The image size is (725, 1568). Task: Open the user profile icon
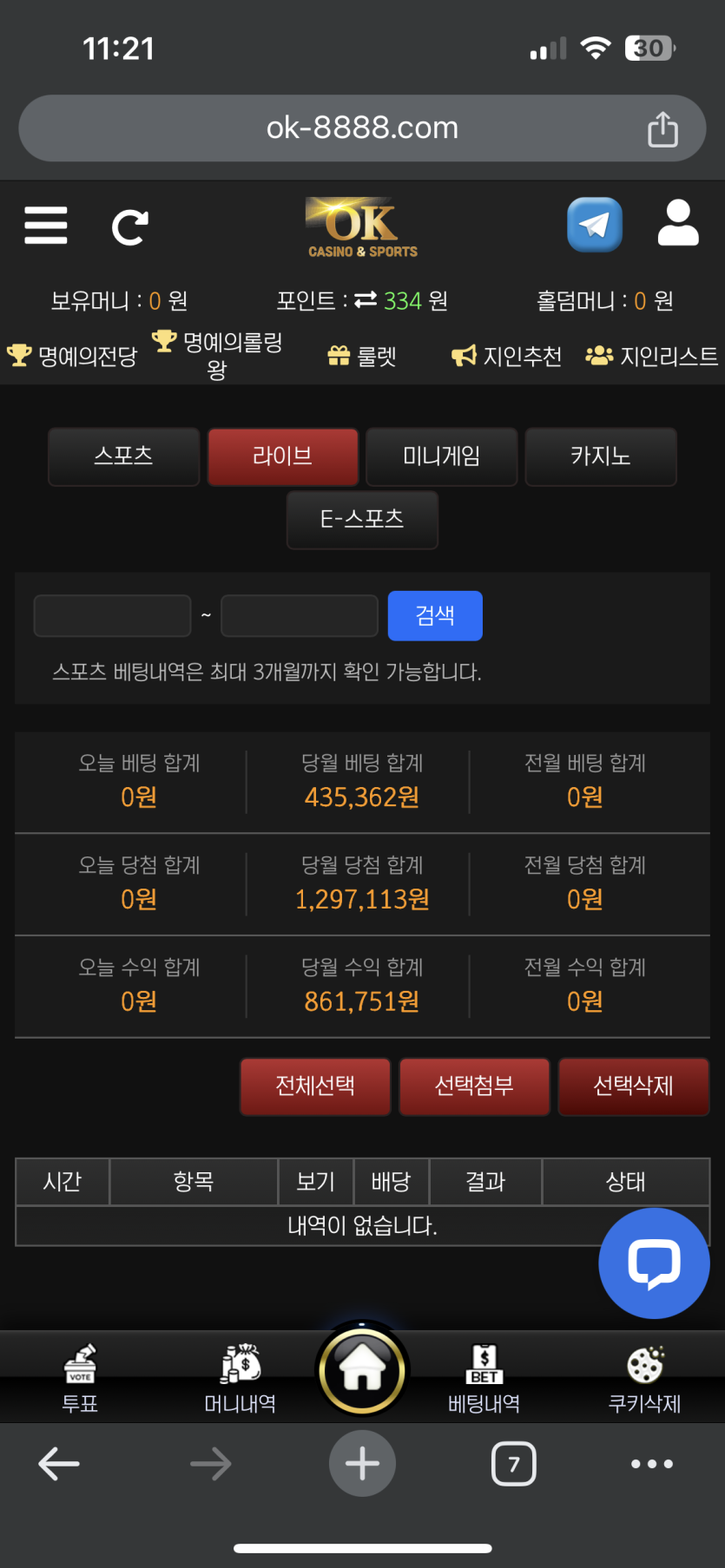(x=677, y=224)
